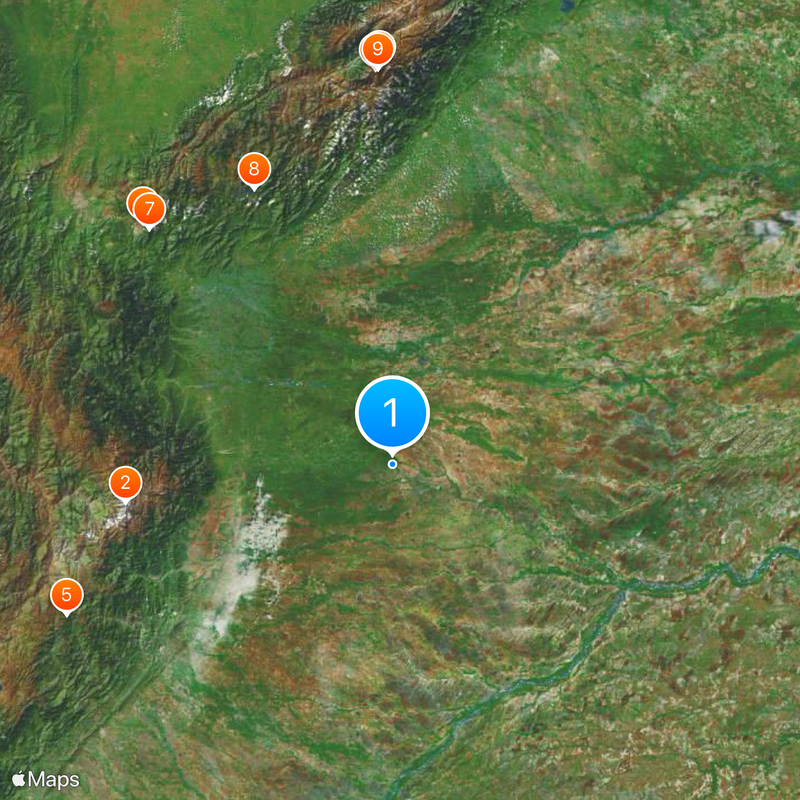Tap map pin number 8

pyautogui.click(x=254, y=170)
